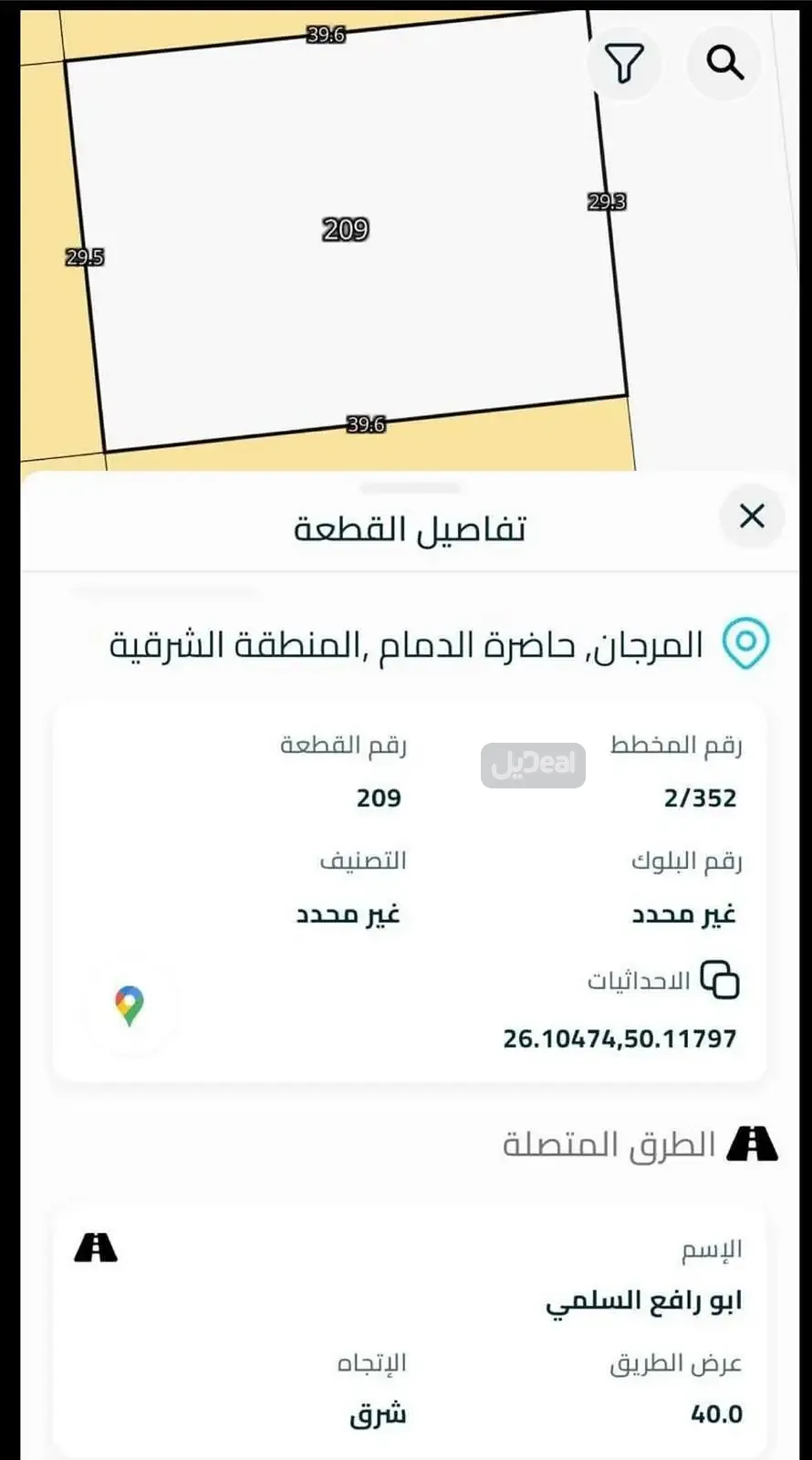
Task: Click رقم البلوك value غير محدد
Action: click(x=683, y=914)
